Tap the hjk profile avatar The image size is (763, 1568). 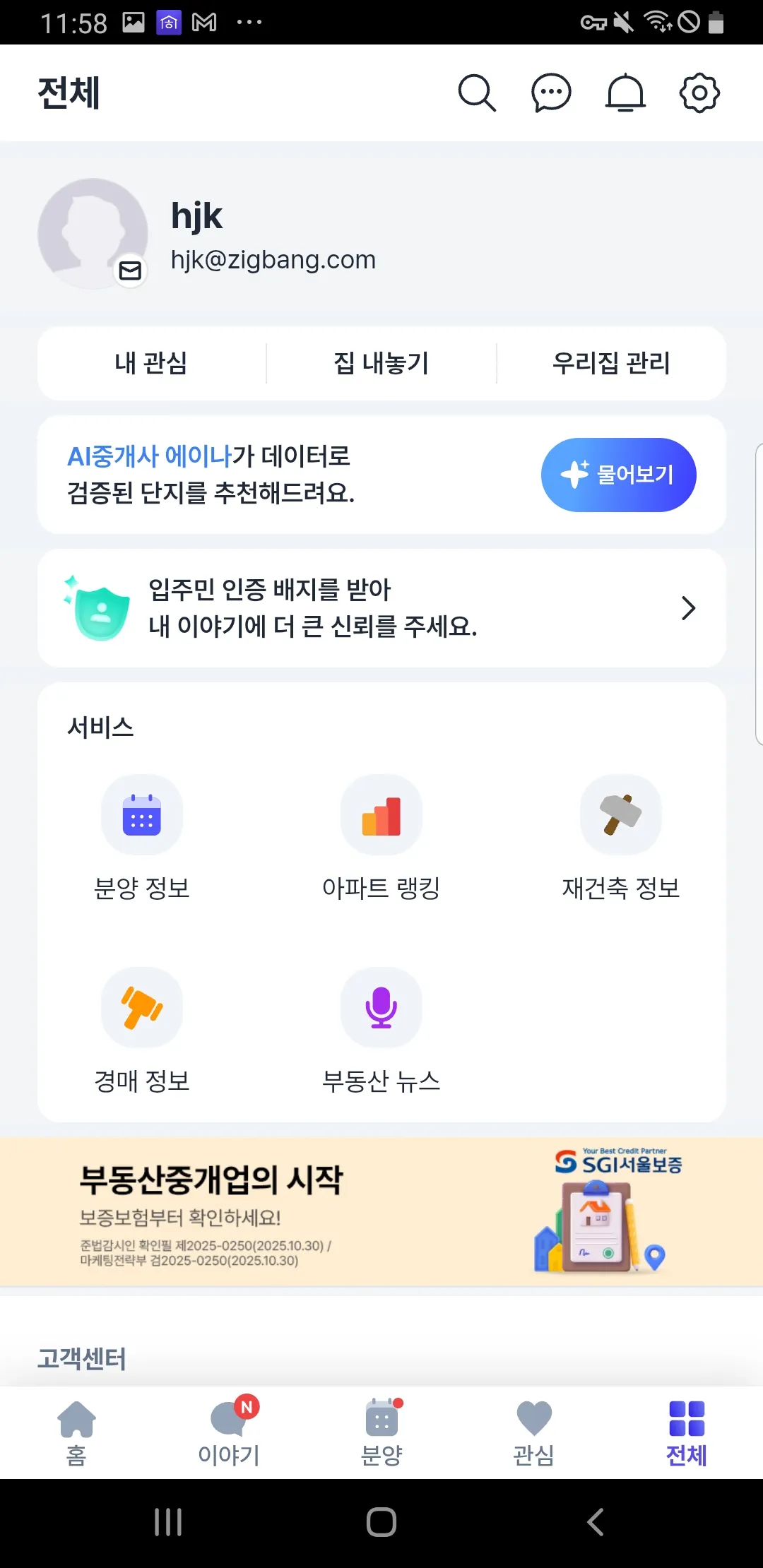coord(93,234)
